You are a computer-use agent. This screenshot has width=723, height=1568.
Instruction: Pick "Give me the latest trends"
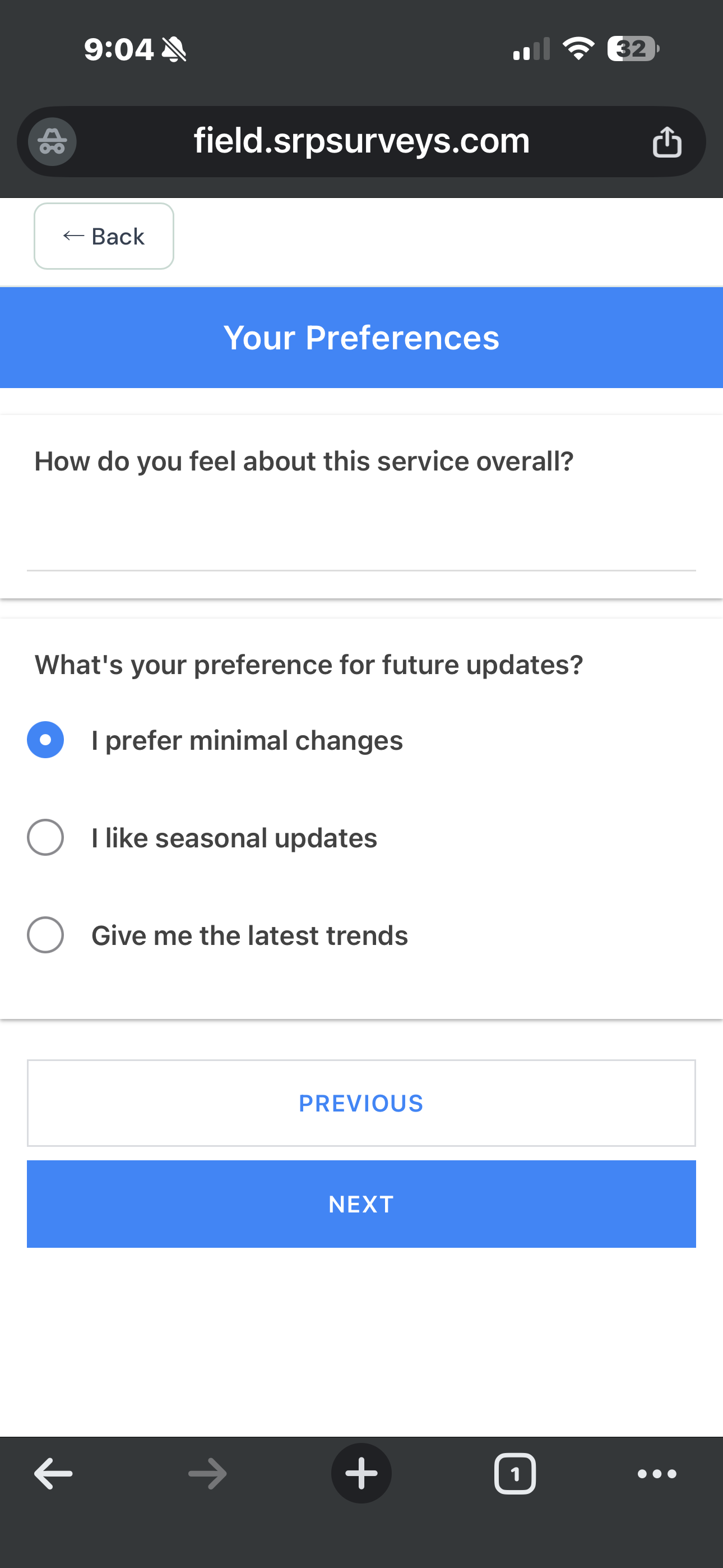45,935
